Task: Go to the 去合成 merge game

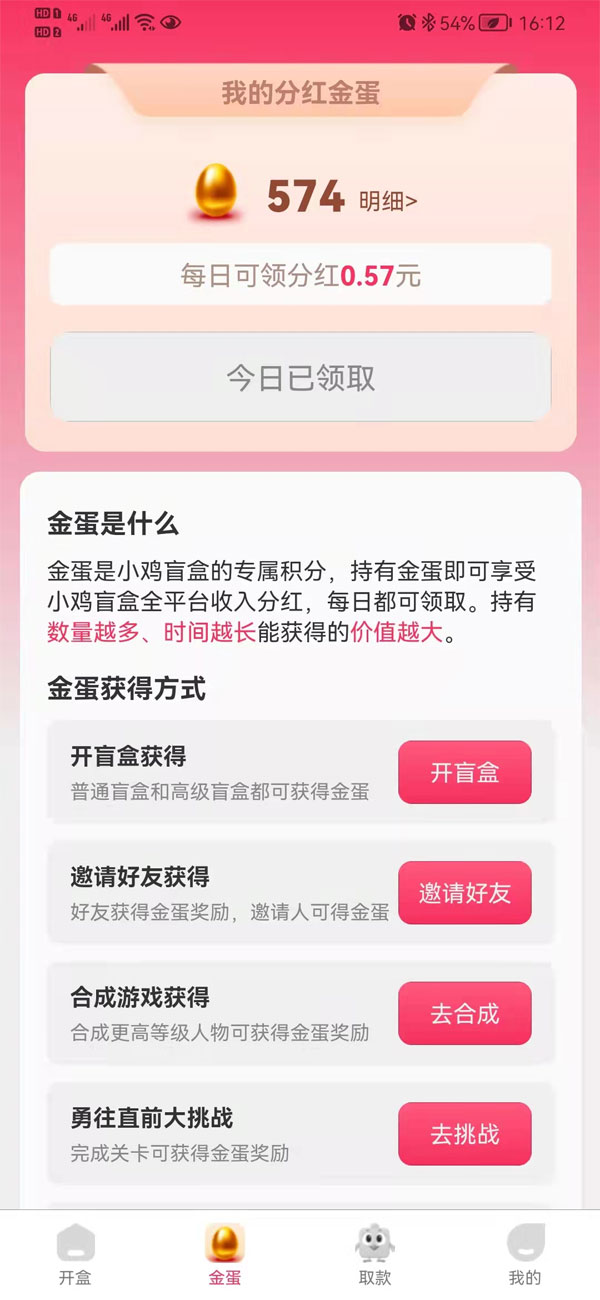Action: pos(464,1013)
